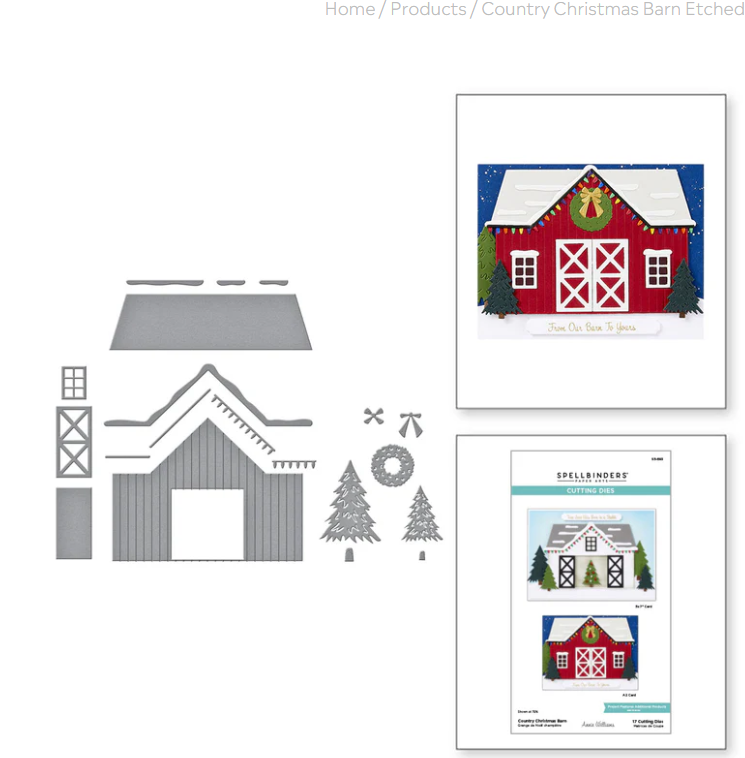745x758 pixels.
Task: Go to Home via breadcrumb
Action: (x=349, y=9)
